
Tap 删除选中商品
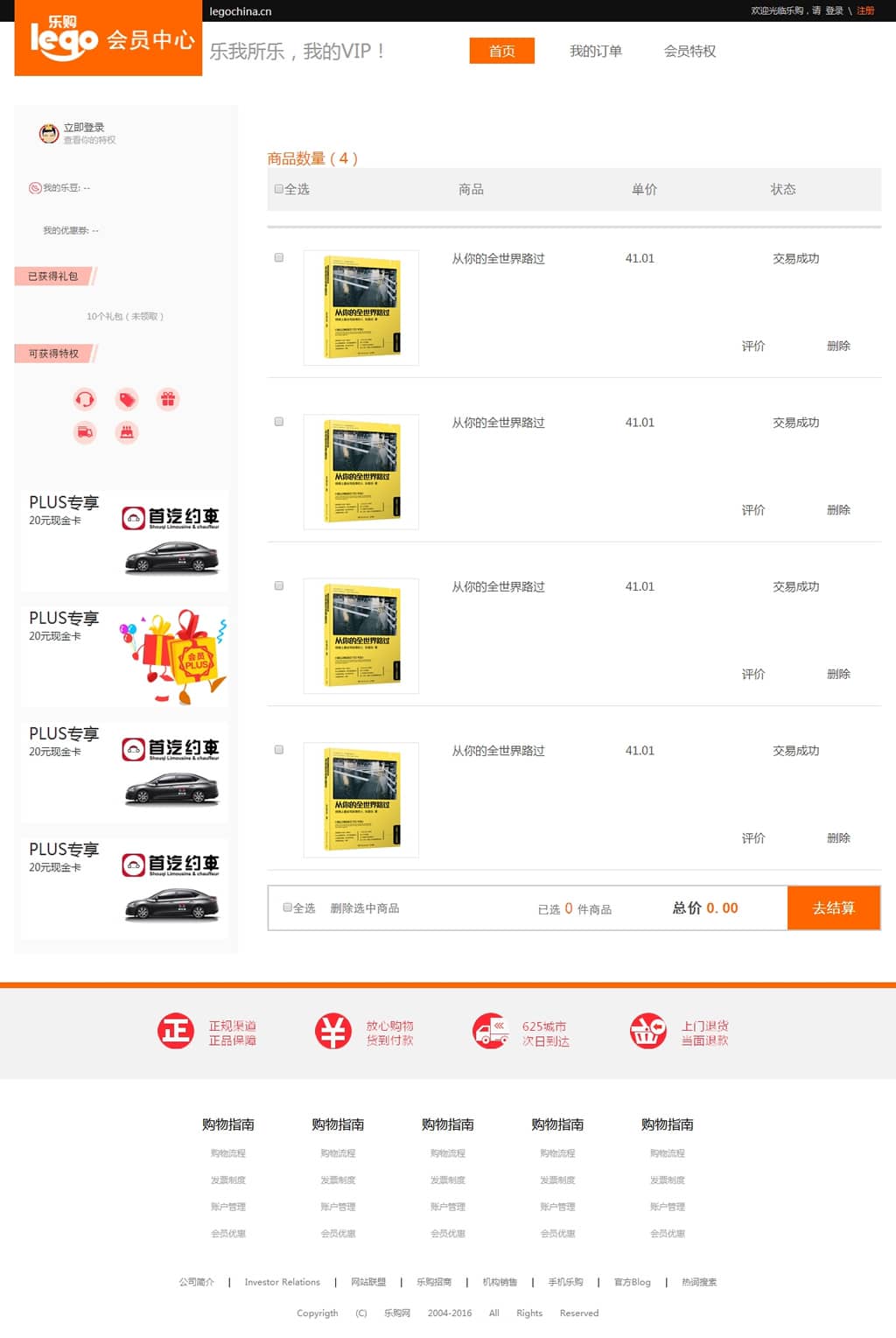[364, 908]
